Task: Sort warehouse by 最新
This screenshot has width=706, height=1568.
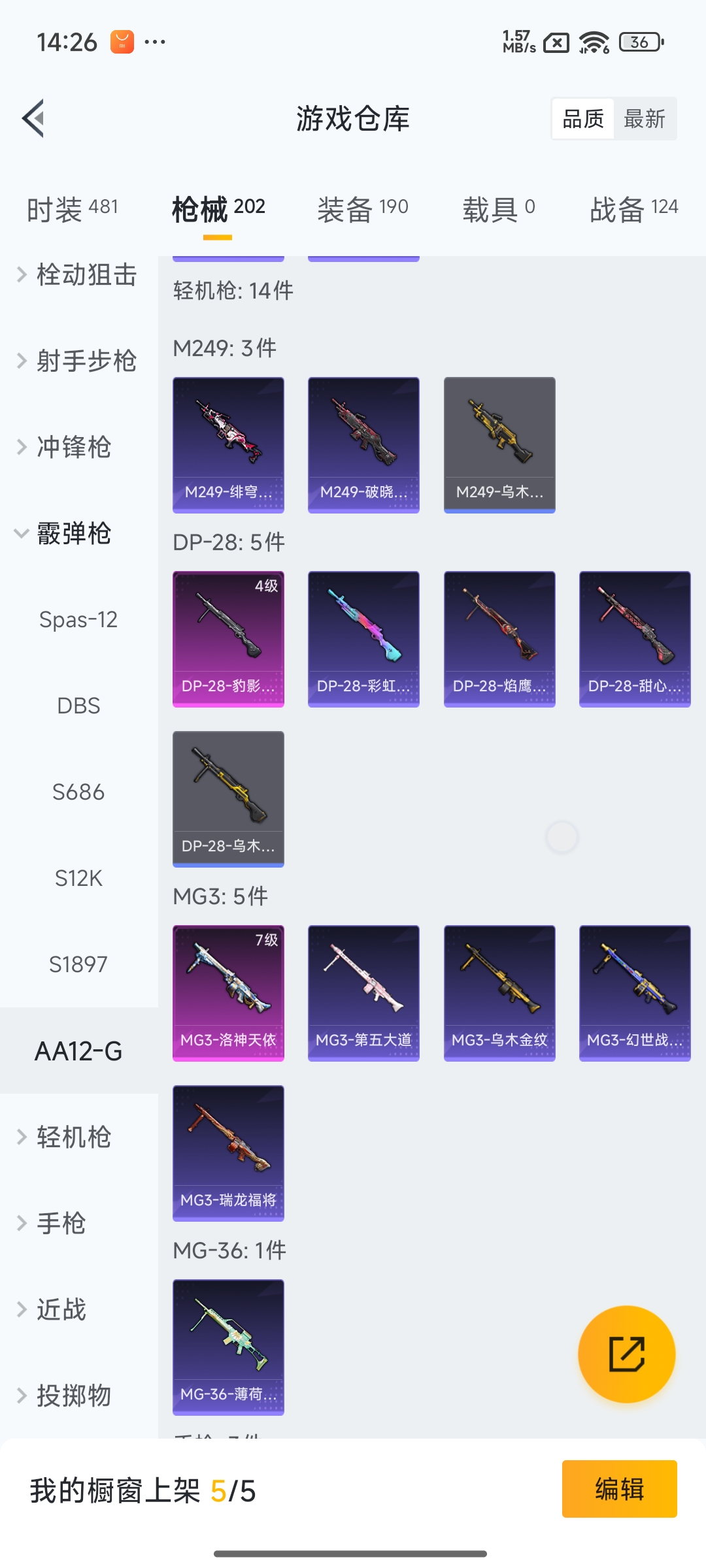Action: click(644, 119)
